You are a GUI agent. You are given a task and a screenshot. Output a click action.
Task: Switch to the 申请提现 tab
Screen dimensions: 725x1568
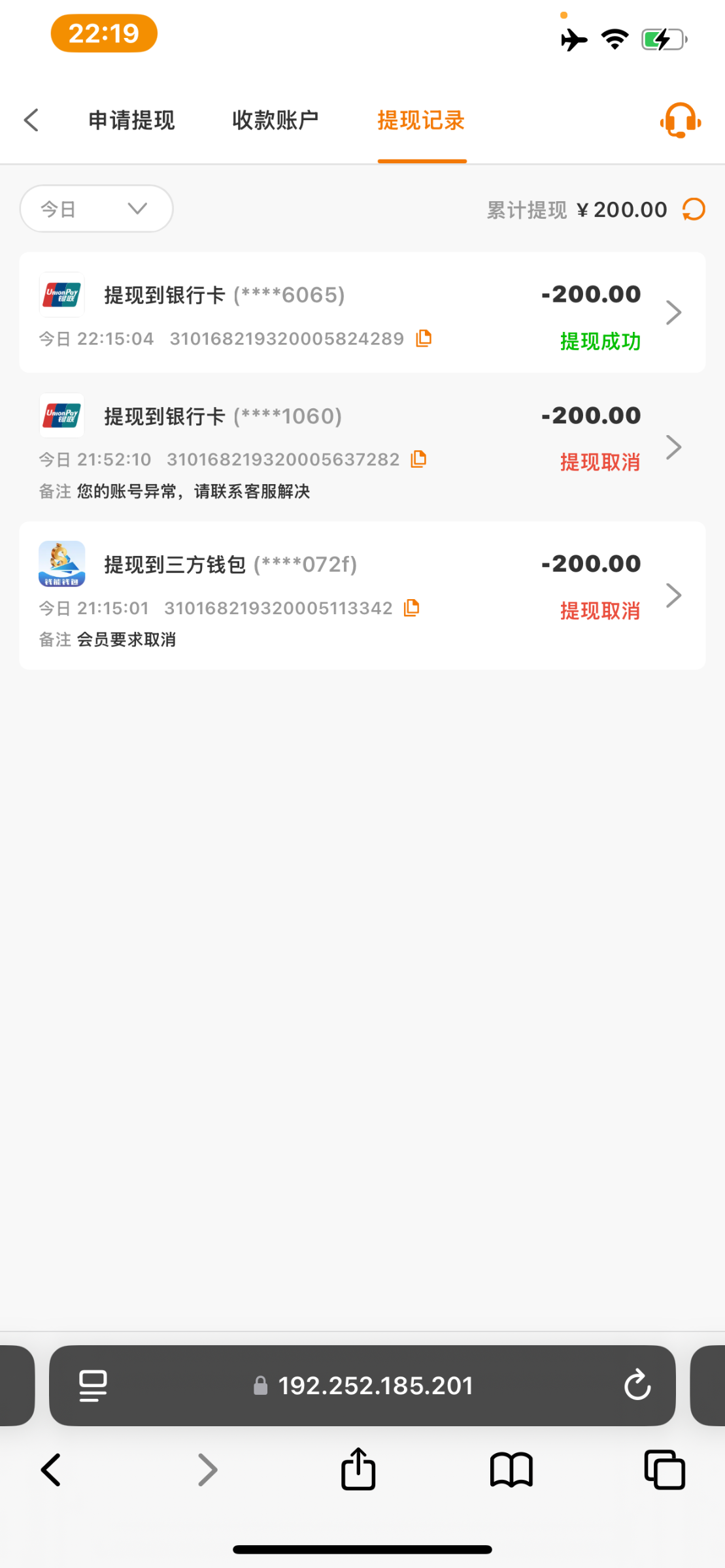(x=131, y=120)
